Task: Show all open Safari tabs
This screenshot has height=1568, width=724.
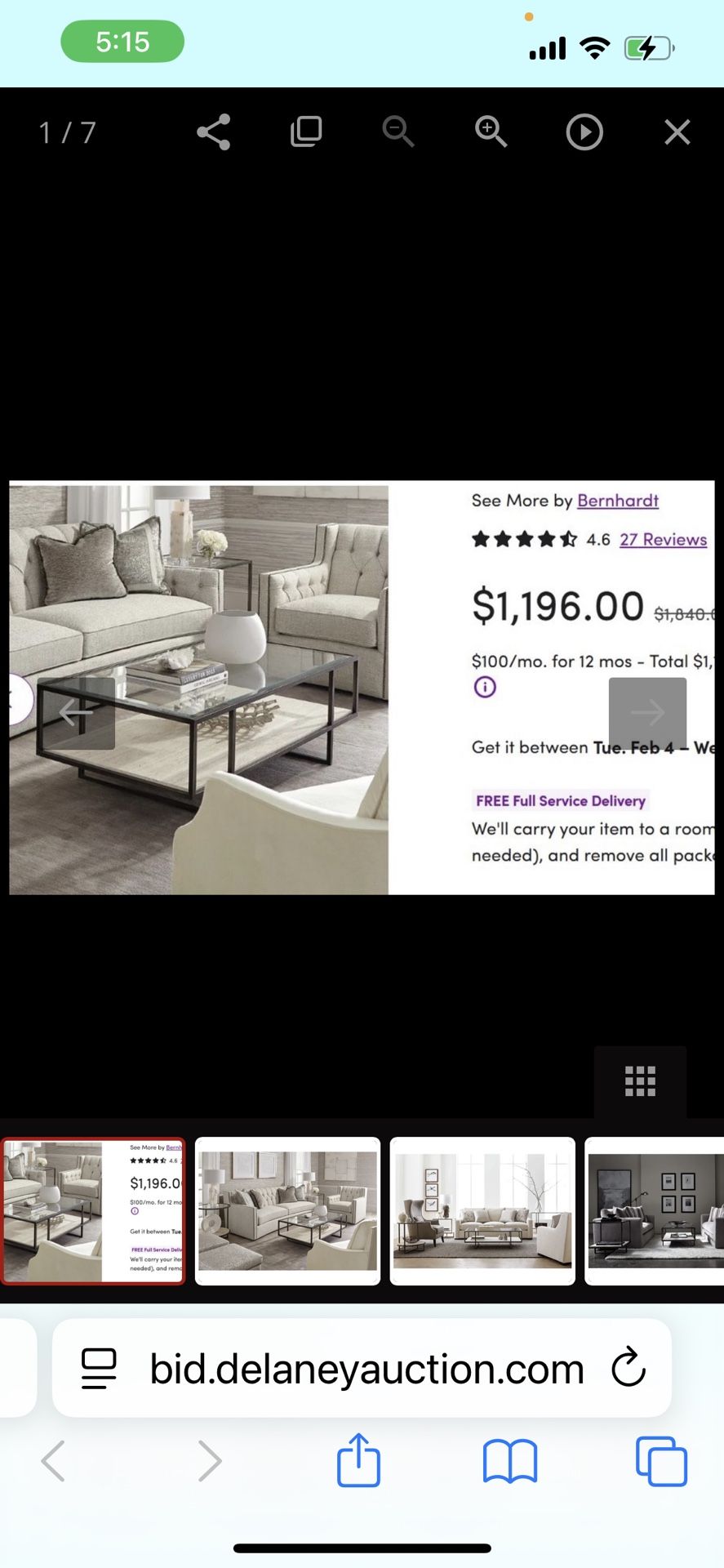Action: [661, 1460]
